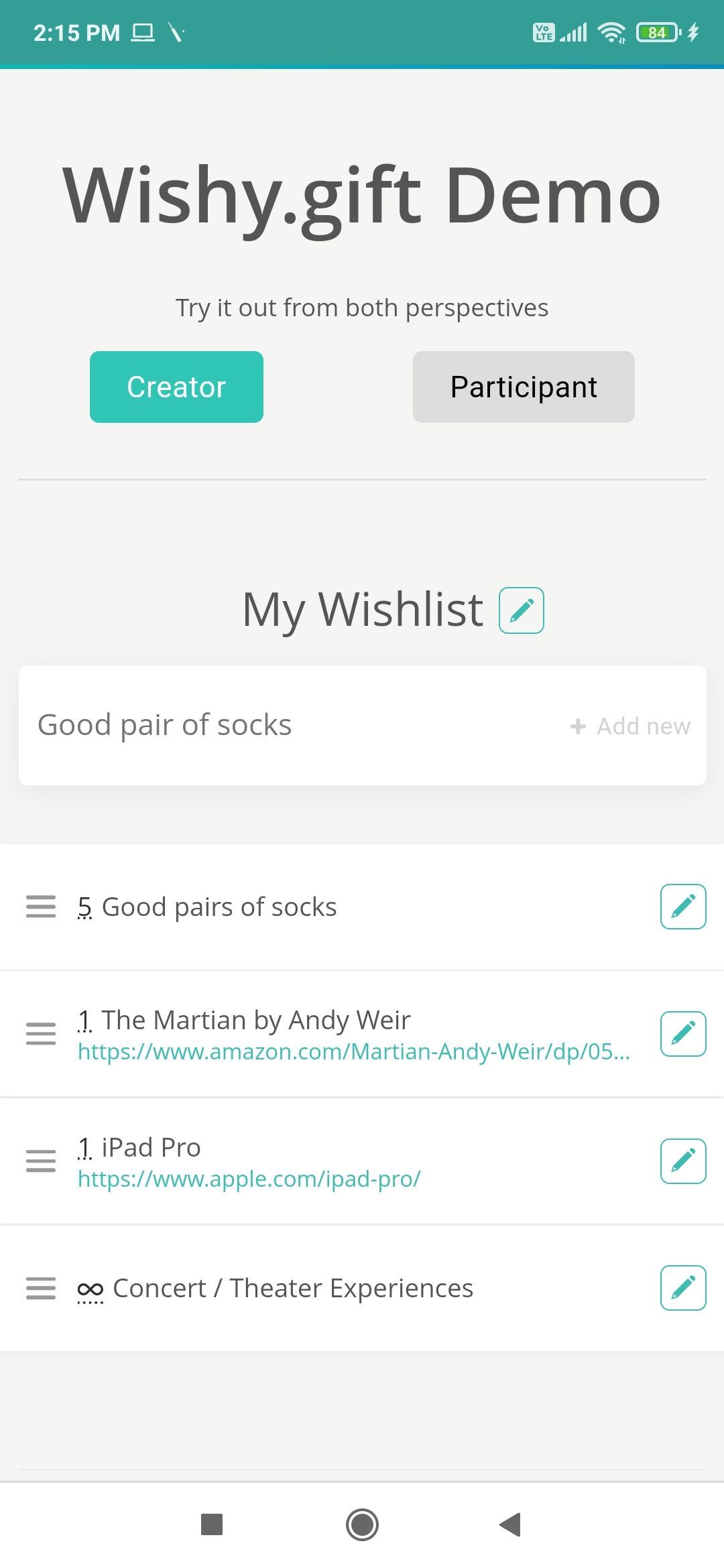
Task: Change quantity 5 on Good pairs of socks
Action: pyautogui.click(x=83, y=907)
